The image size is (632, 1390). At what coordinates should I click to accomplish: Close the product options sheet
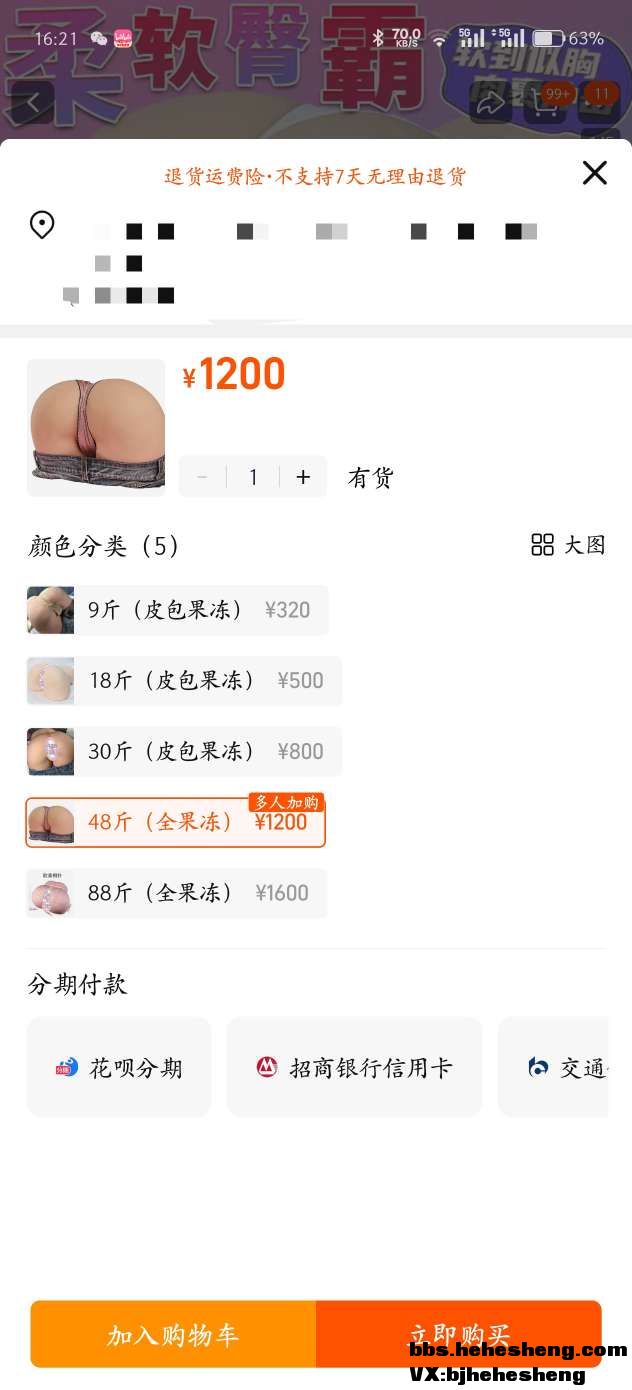coord(594,173)
